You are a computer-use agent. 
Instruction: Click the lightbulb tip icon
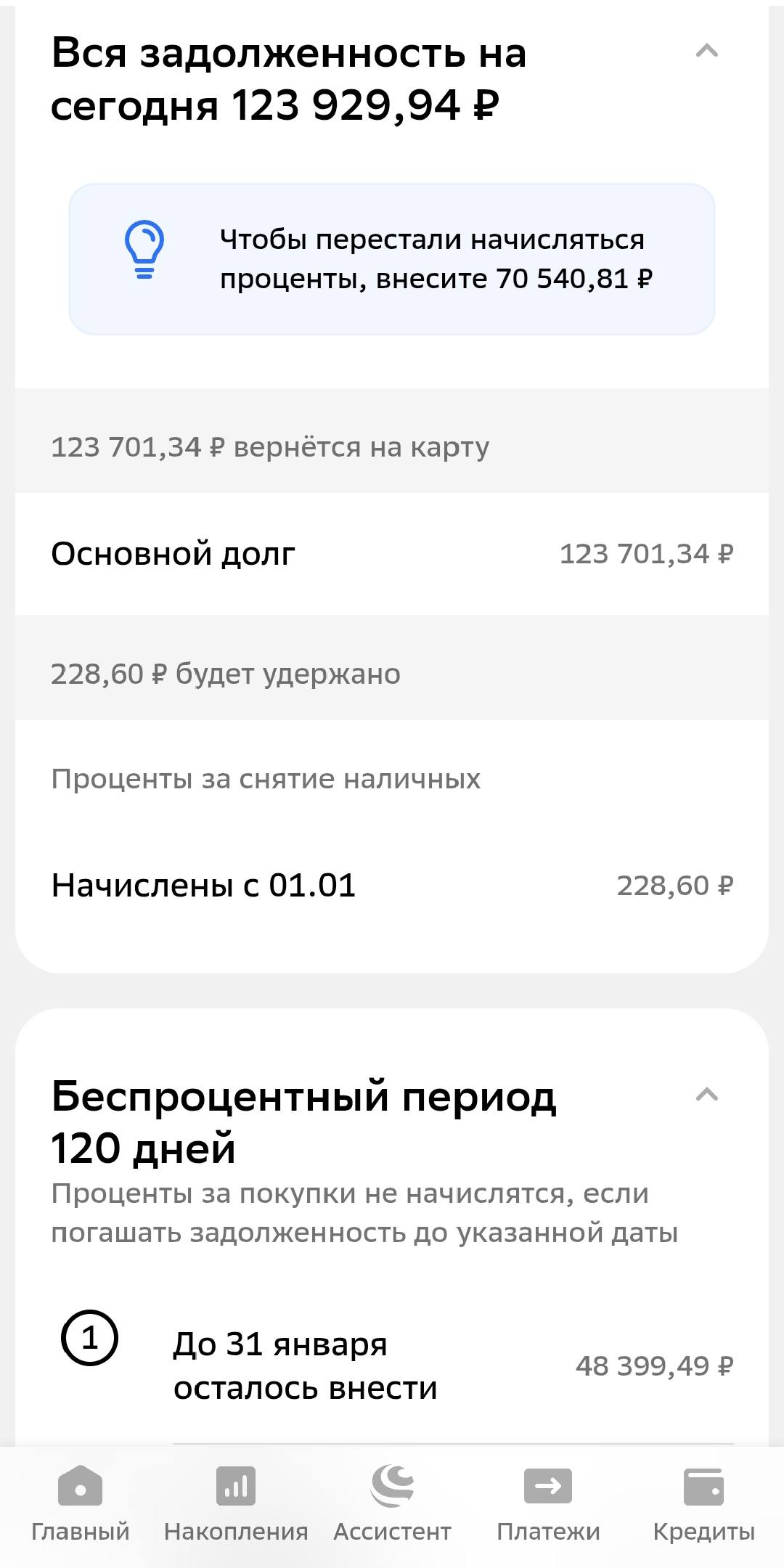click(144, 254)
